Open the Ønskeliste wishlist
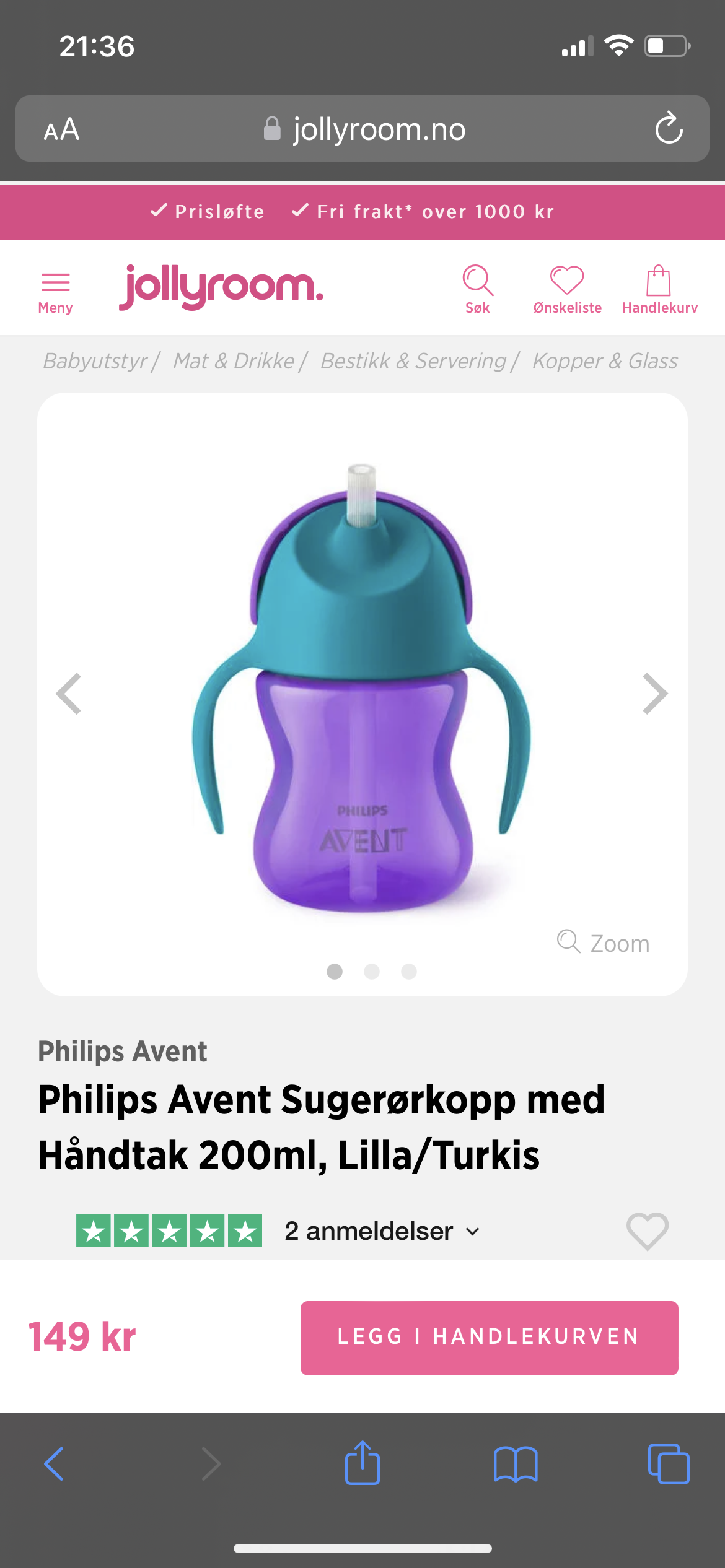 click(567, 290)
